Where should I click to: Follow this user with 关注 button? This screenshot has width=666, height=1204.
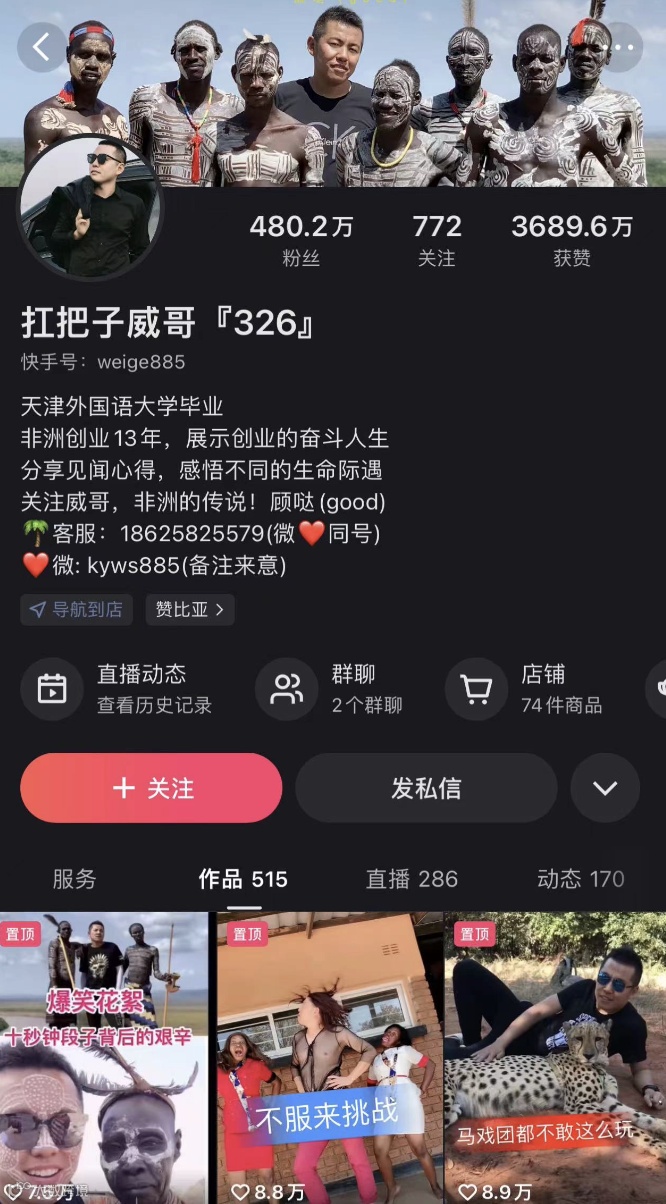[x=151, y=788]
